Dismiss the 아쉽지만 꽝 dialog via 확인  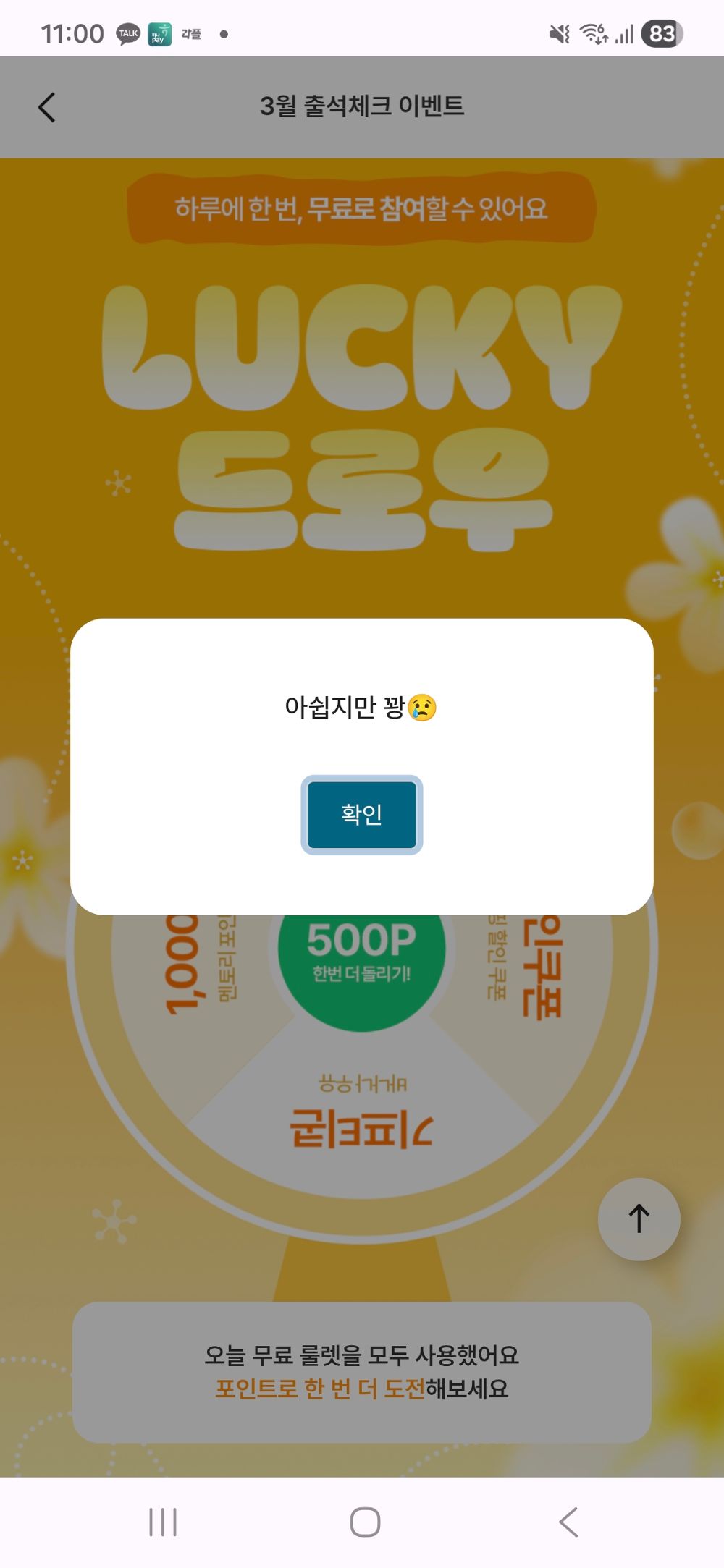pos(361,813)
